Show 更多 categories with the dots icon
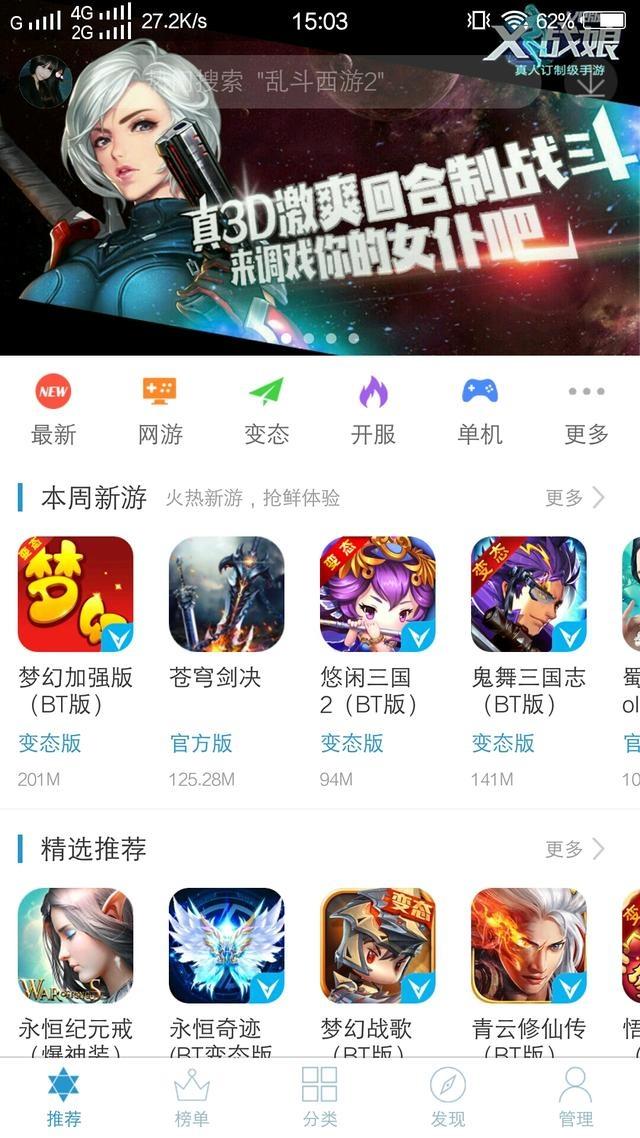The width and height of the screenshot is (640, 1138). click(x=586, y=410)
